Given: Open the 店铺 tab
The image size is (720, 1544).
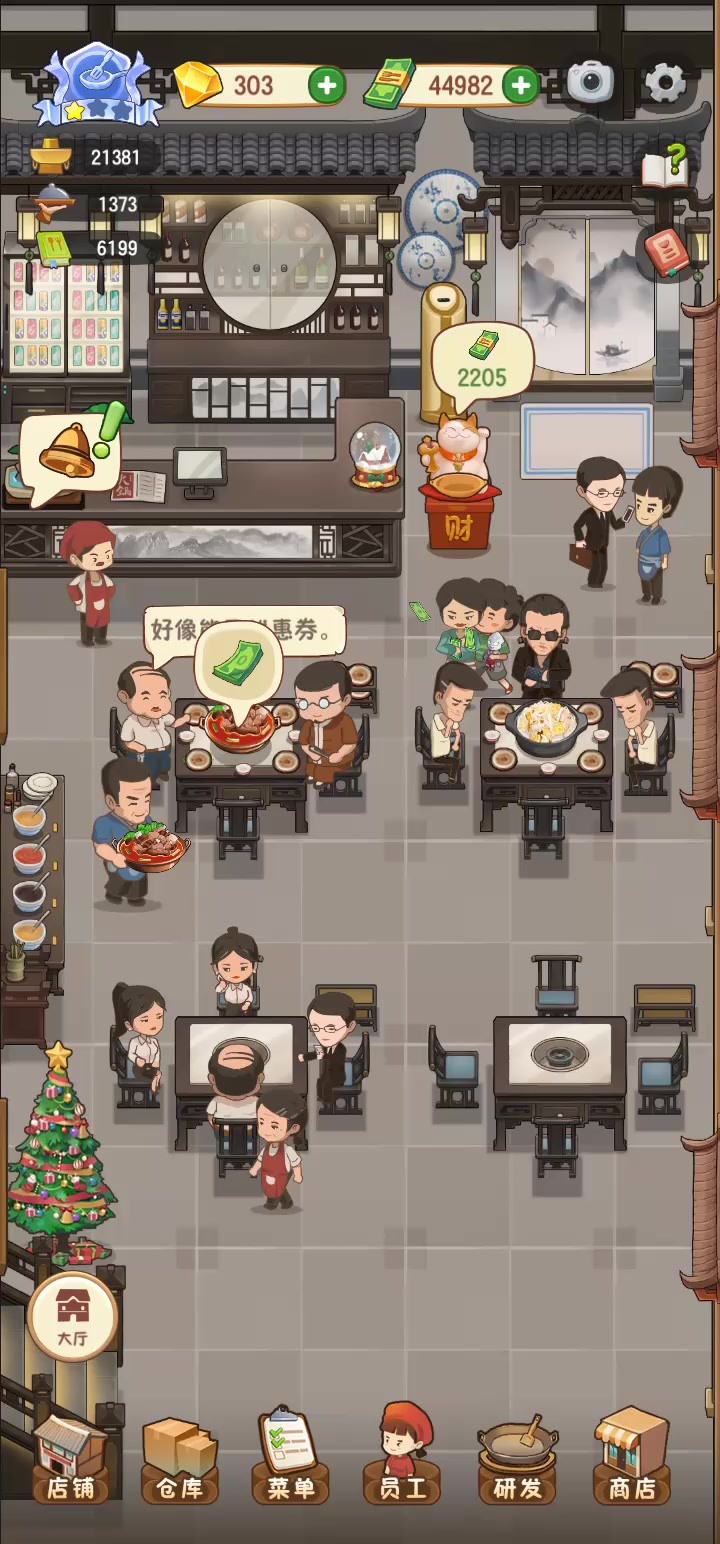Looking at the screenshot, I should (x=71, y=1461).
